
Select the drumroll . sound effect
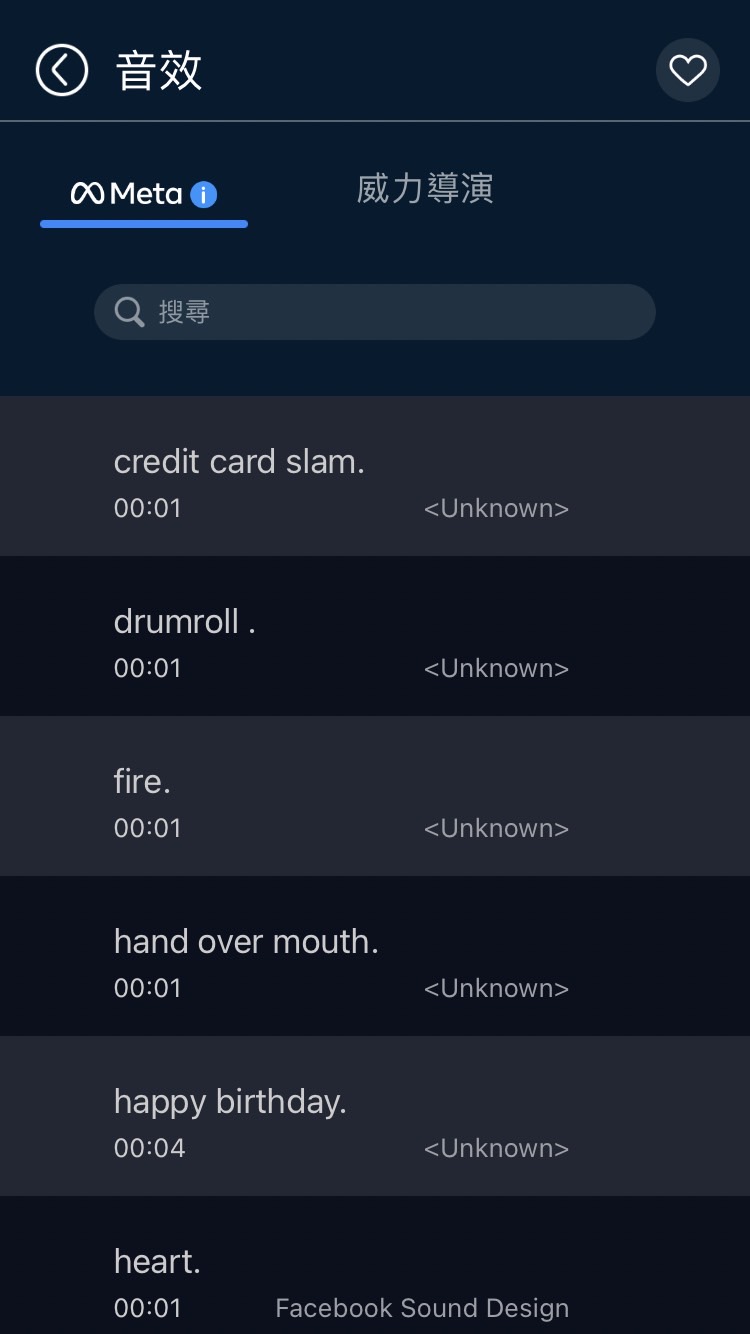pyautogui.click(x=375, y=636)
